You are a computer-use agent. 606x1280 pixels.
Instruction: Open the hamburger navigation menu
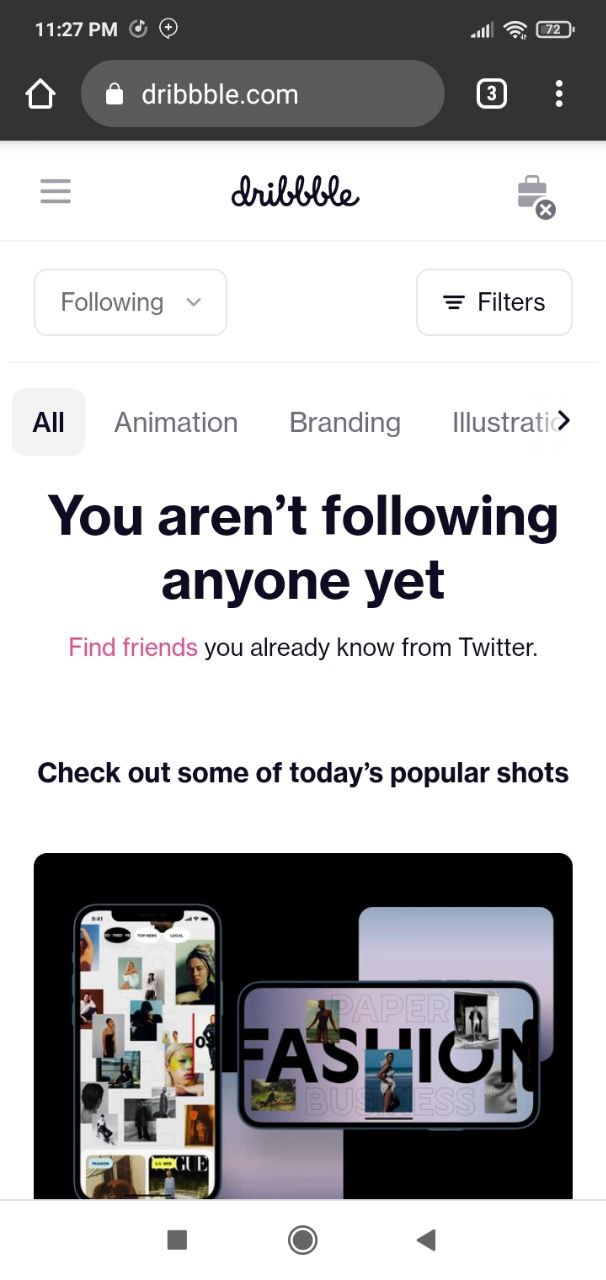click(x=56, y=191)
